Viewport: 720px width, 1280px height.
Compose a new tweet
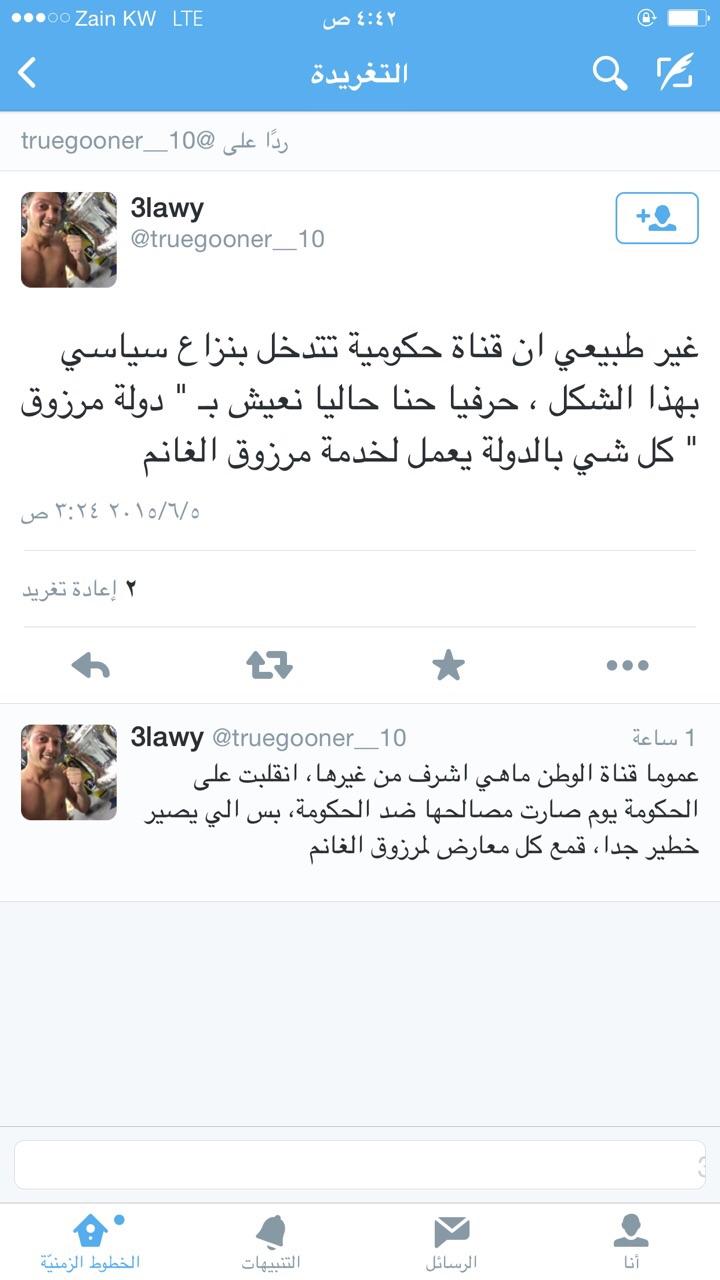pyautogui.click(x=675, y=73)
